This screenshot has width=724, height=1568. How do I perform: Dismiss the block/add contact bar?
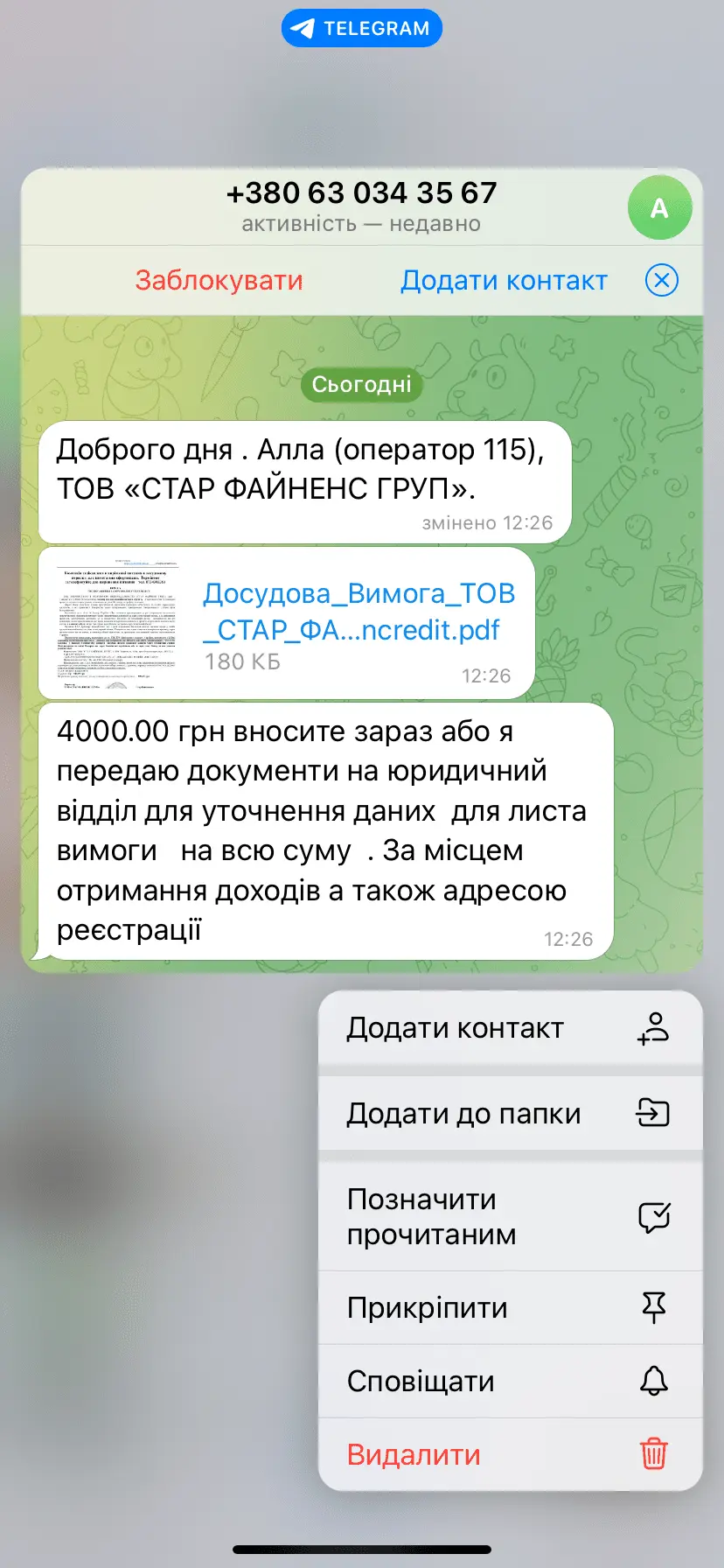[x=661, y=280]
